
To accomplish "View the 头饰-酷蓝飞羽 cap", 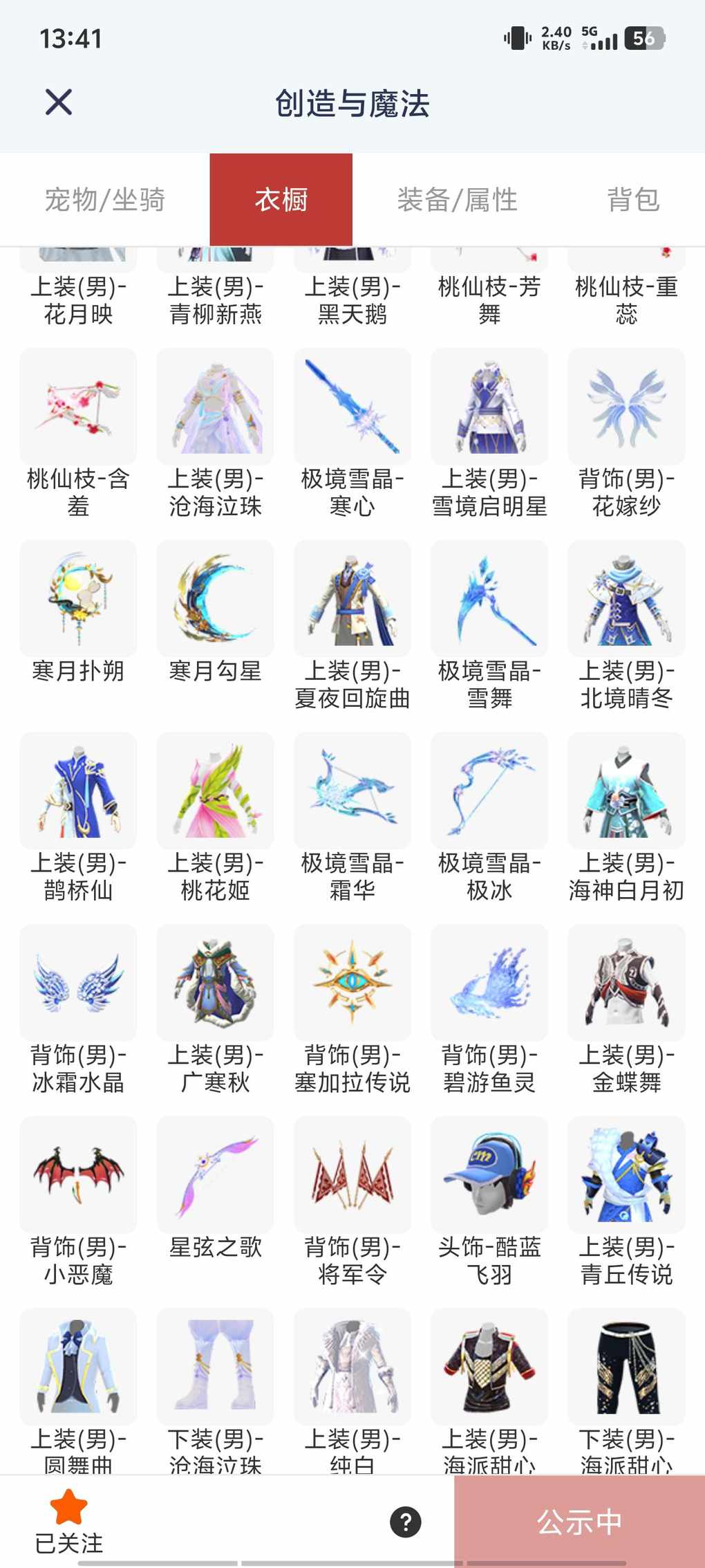I will [489, 1175].
